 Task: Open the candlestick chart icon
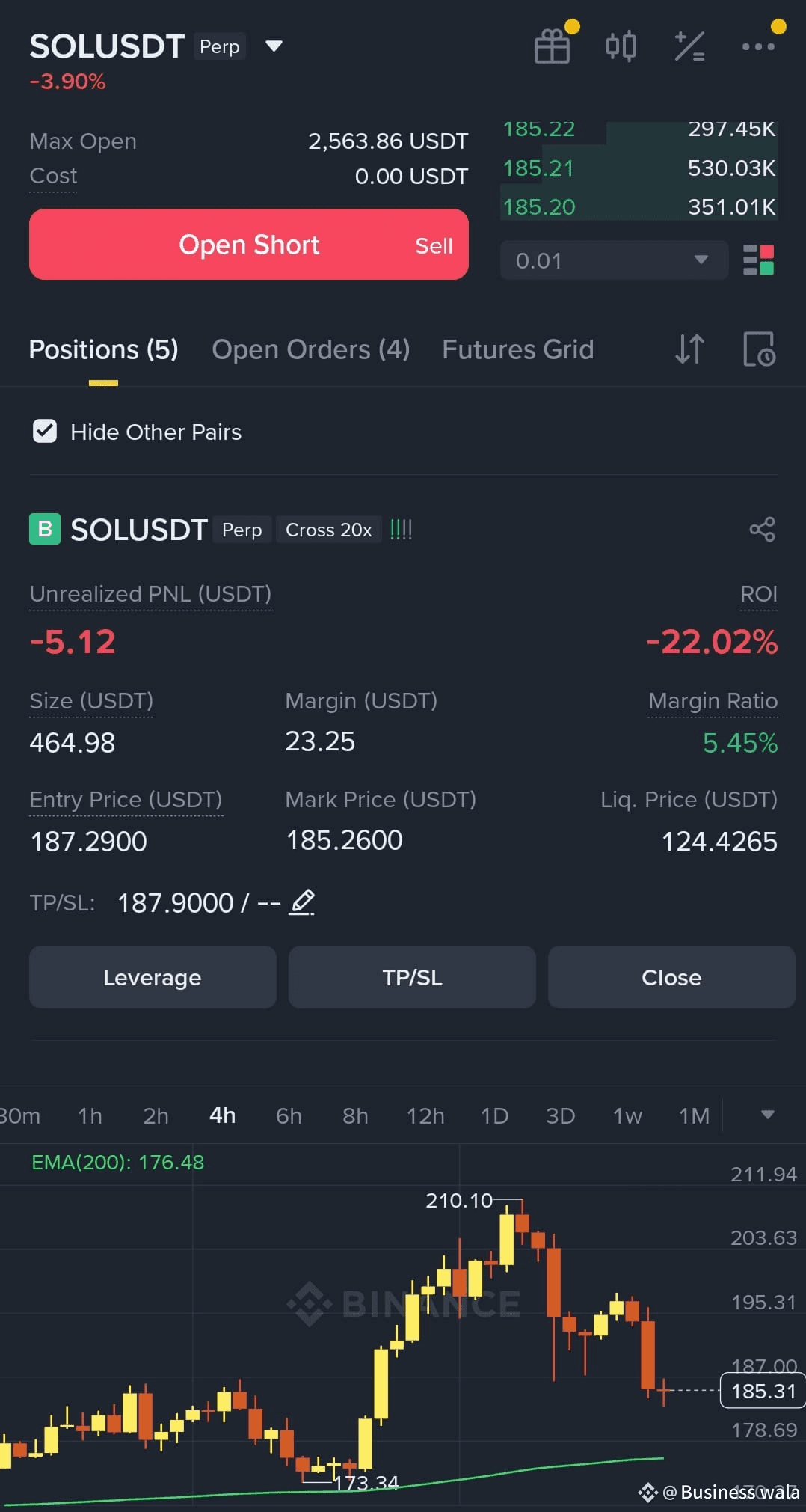coord(621,46)
